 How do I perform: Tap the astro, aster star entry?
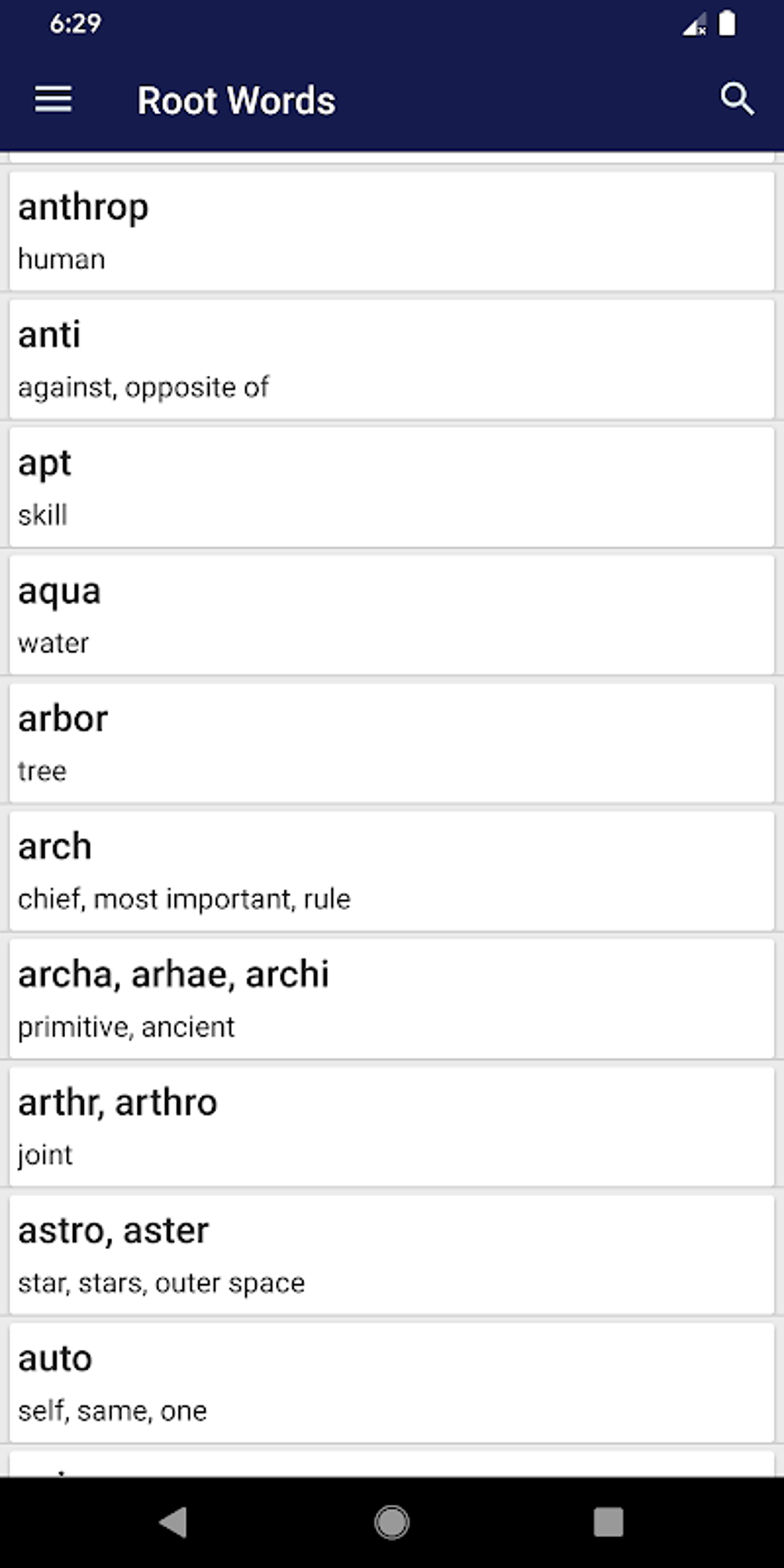391,1253
